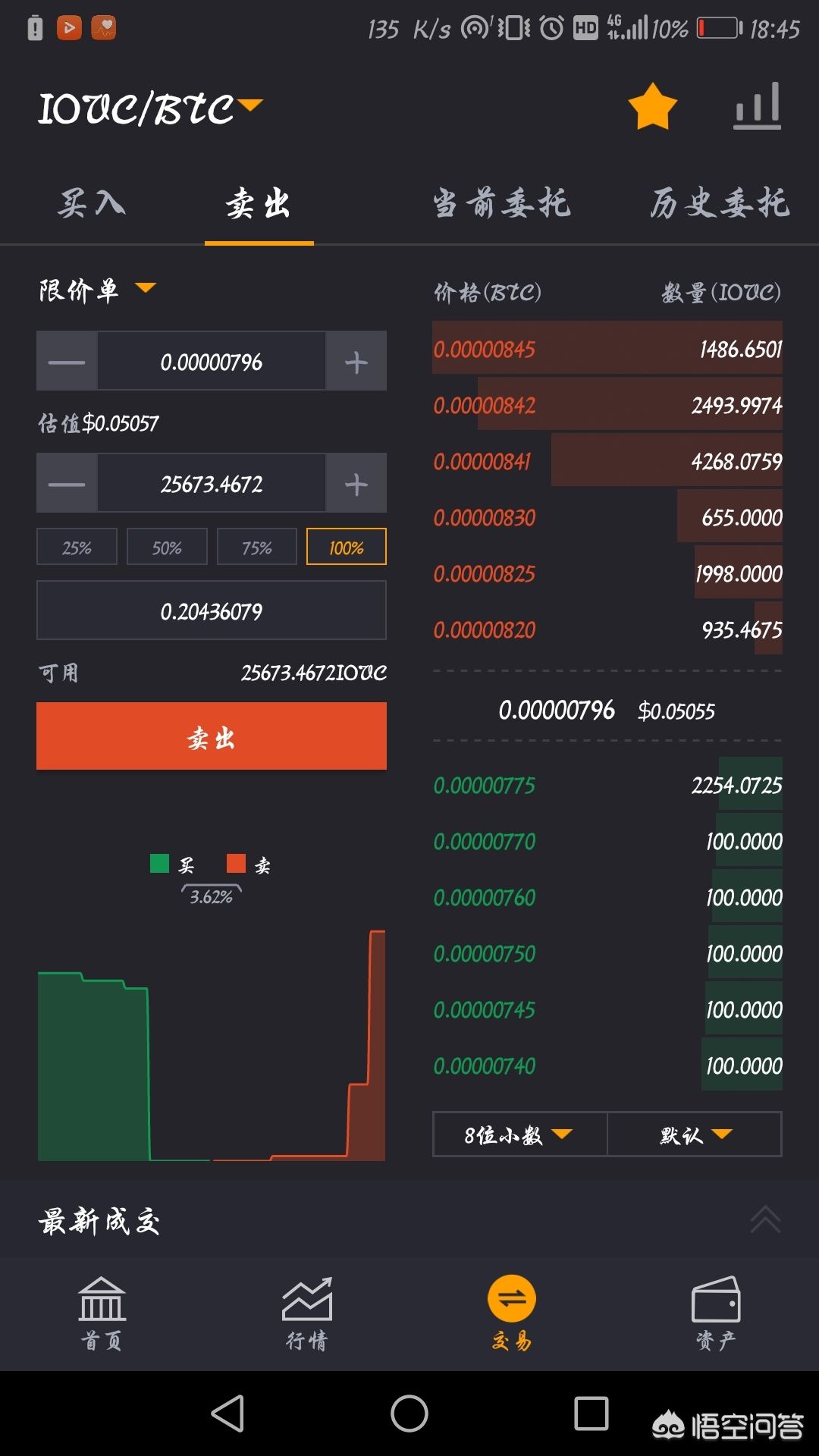Select the 75% amount option
The image size is (819, 1456).
(x=256, y=548)
